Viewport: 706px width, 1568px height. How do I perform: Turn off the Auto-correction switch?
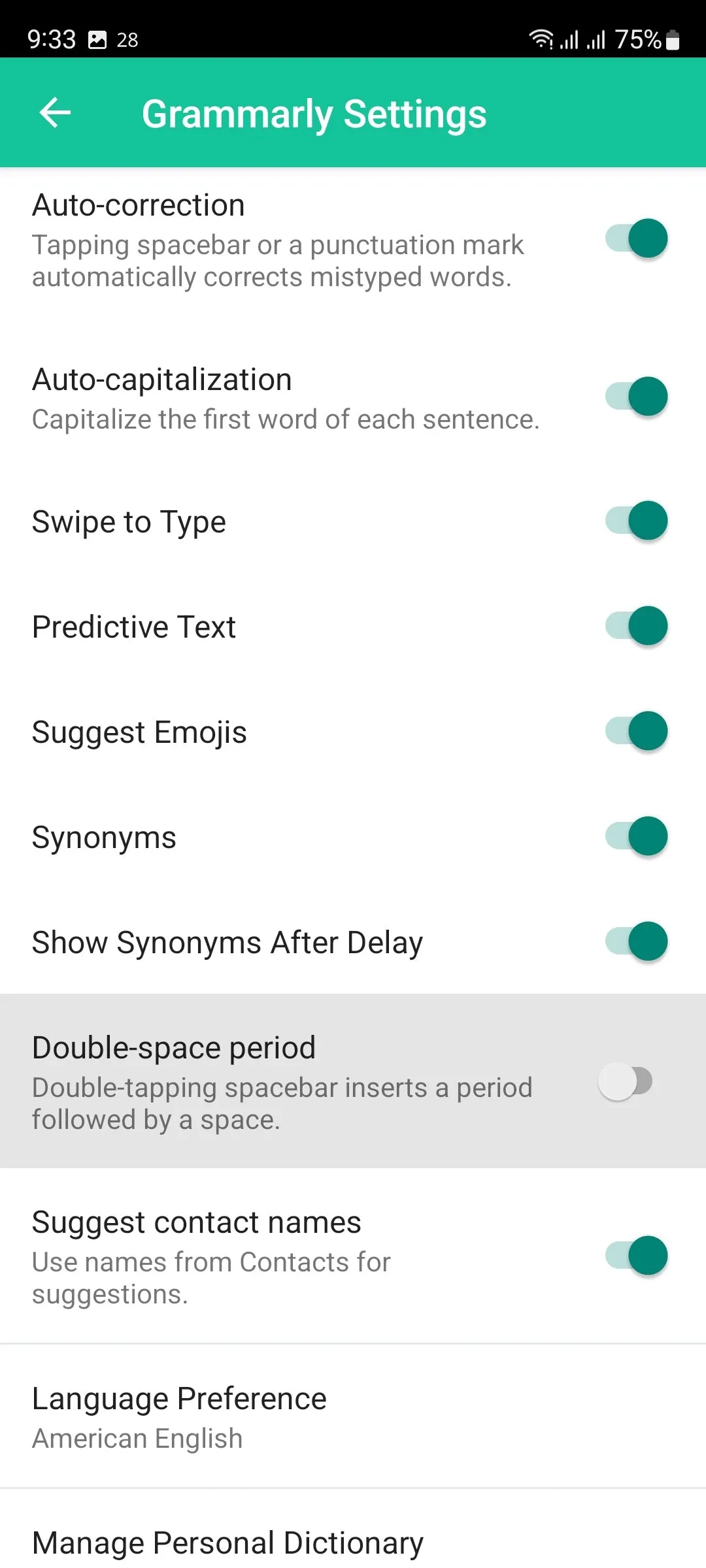pos(636,238)
